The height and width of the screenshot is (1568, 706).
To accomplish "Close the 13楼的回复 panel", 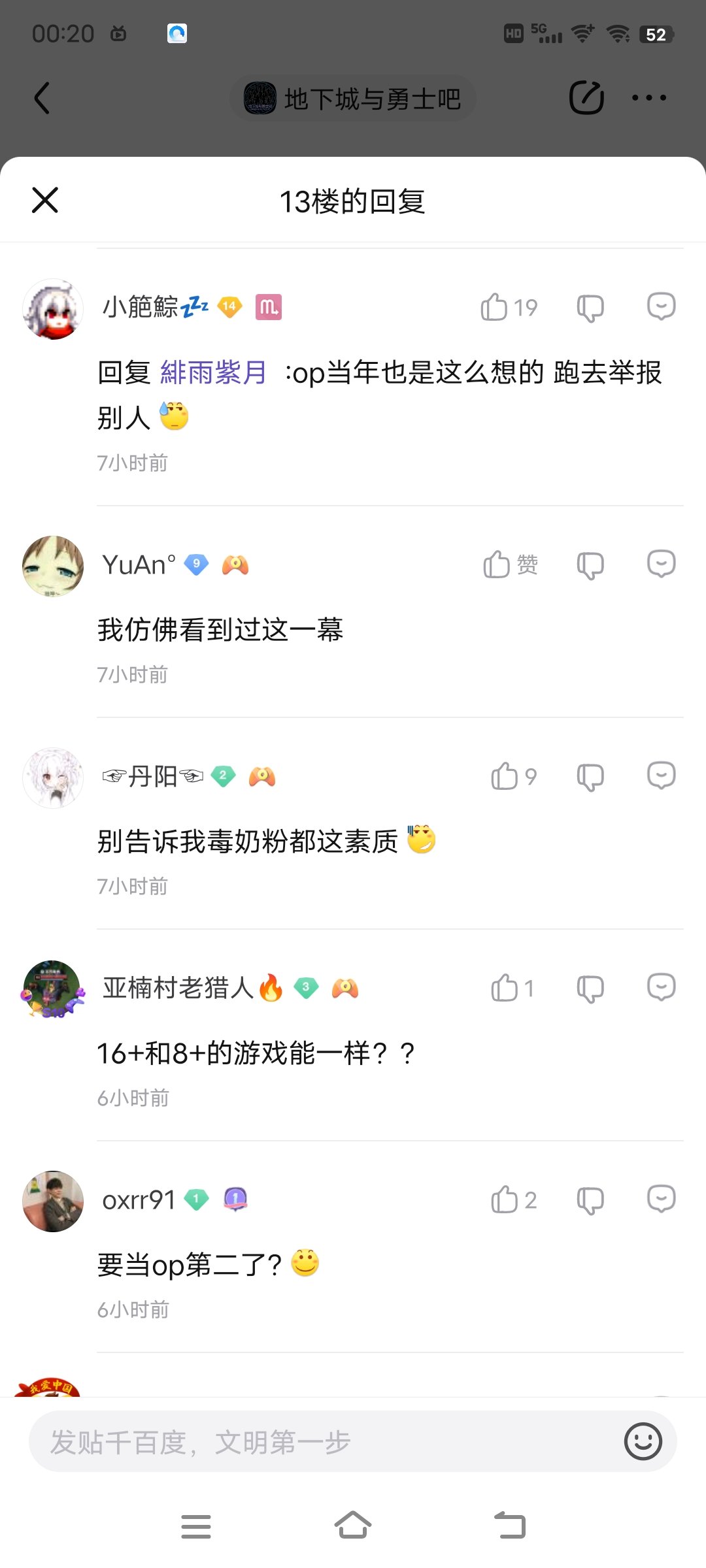I will click(x=45, y=200).
